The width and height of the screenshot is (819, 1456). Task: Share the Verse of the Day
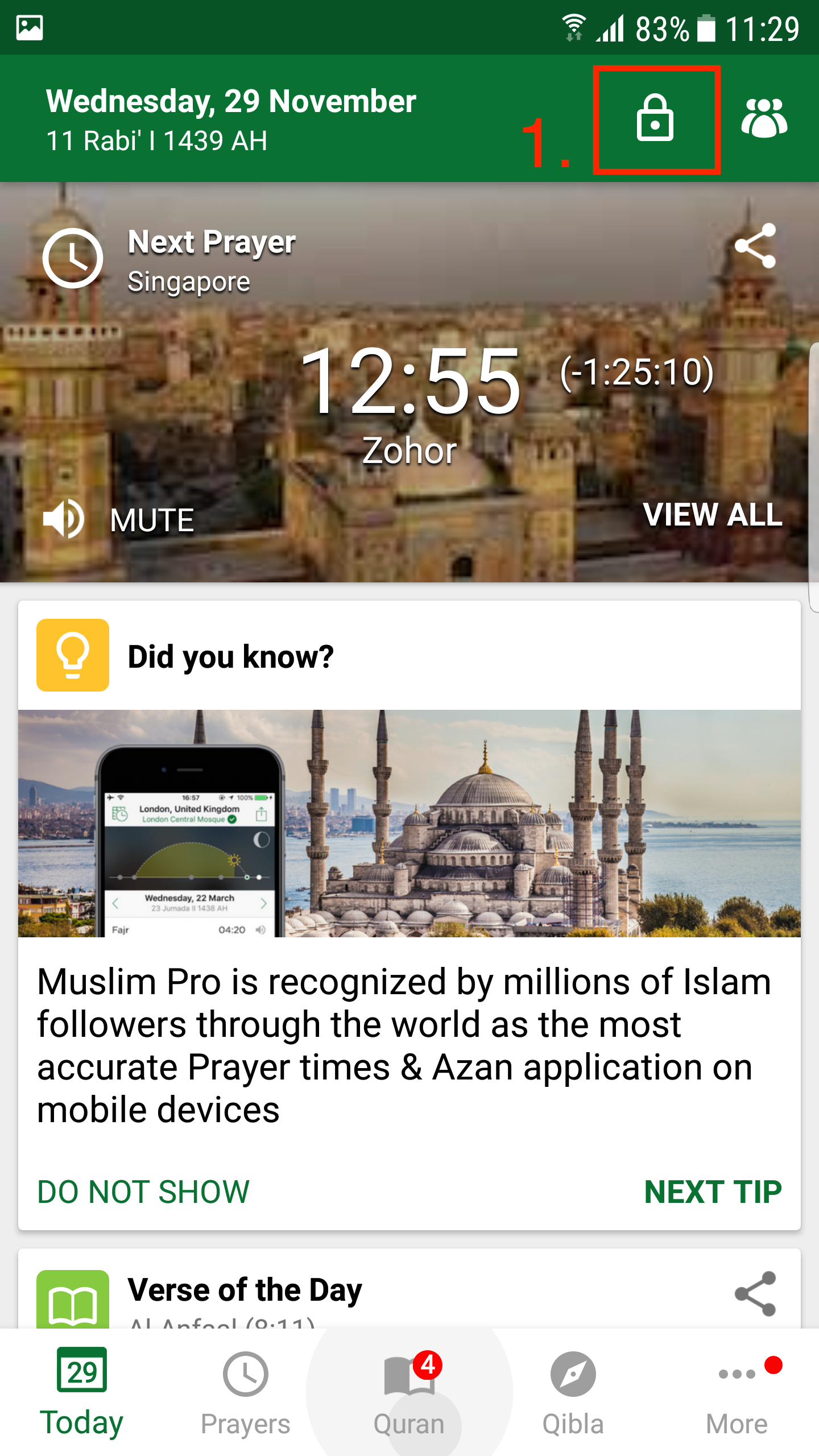click(x=755, y=1294)
